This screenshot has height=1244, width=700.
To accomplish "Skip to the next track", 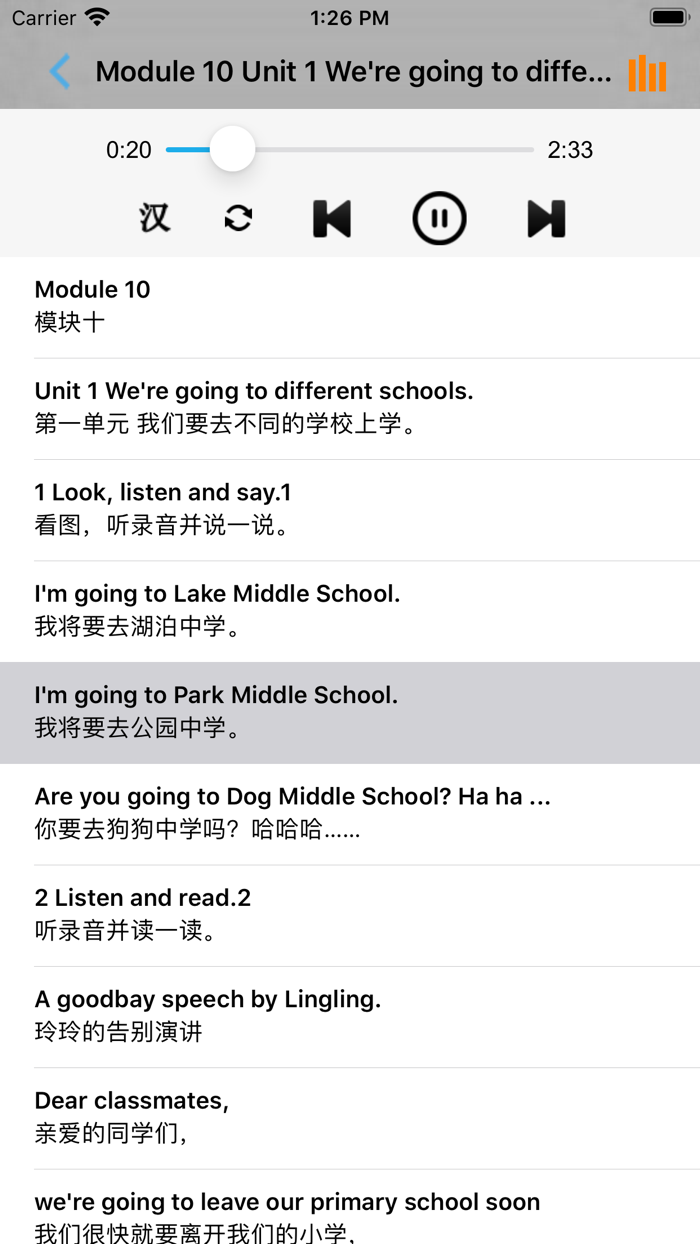I will coord(546,218).
